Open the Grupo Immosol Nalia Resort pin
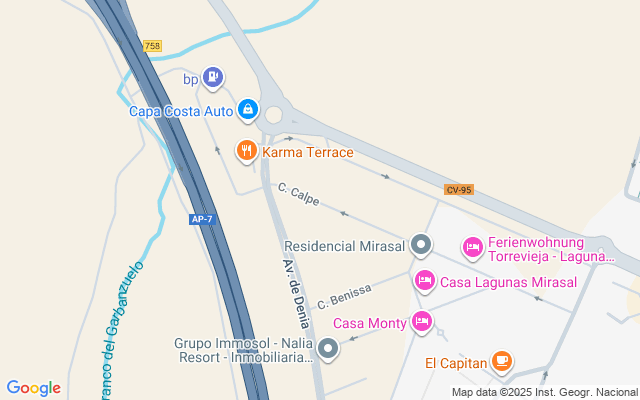Image resolution: width=640 pixels, height=400 pixels. click(328, 349)
